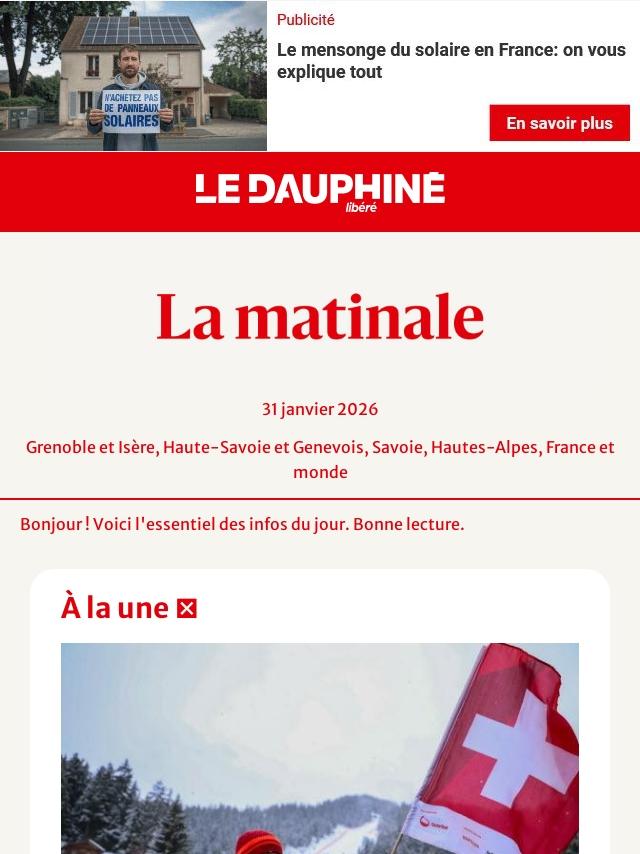640x854 pixels.
Task: Open the À la une article photo
Action: tap(320, 748)
